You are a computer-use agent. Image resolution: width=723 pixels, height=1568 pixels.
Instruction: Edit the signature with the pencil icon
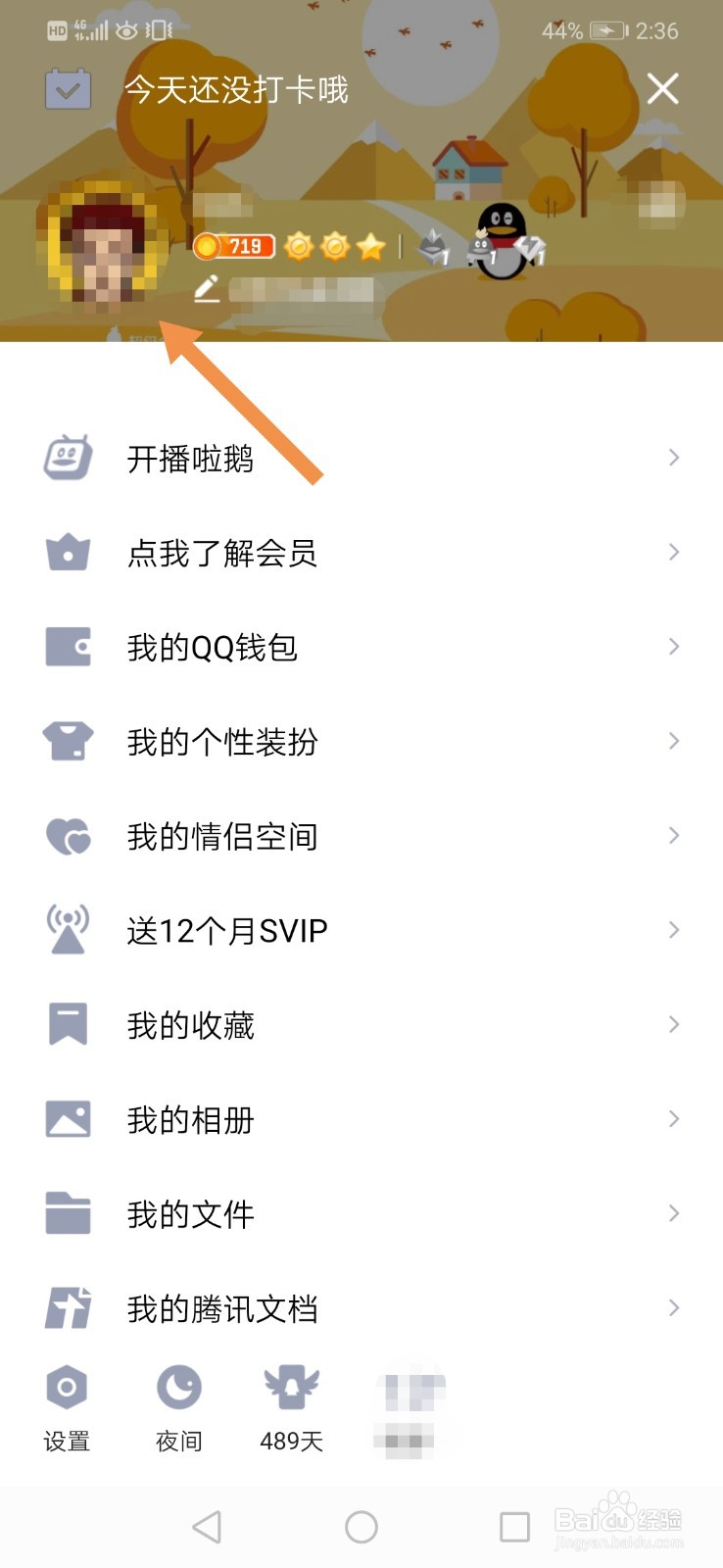point(207,290)
